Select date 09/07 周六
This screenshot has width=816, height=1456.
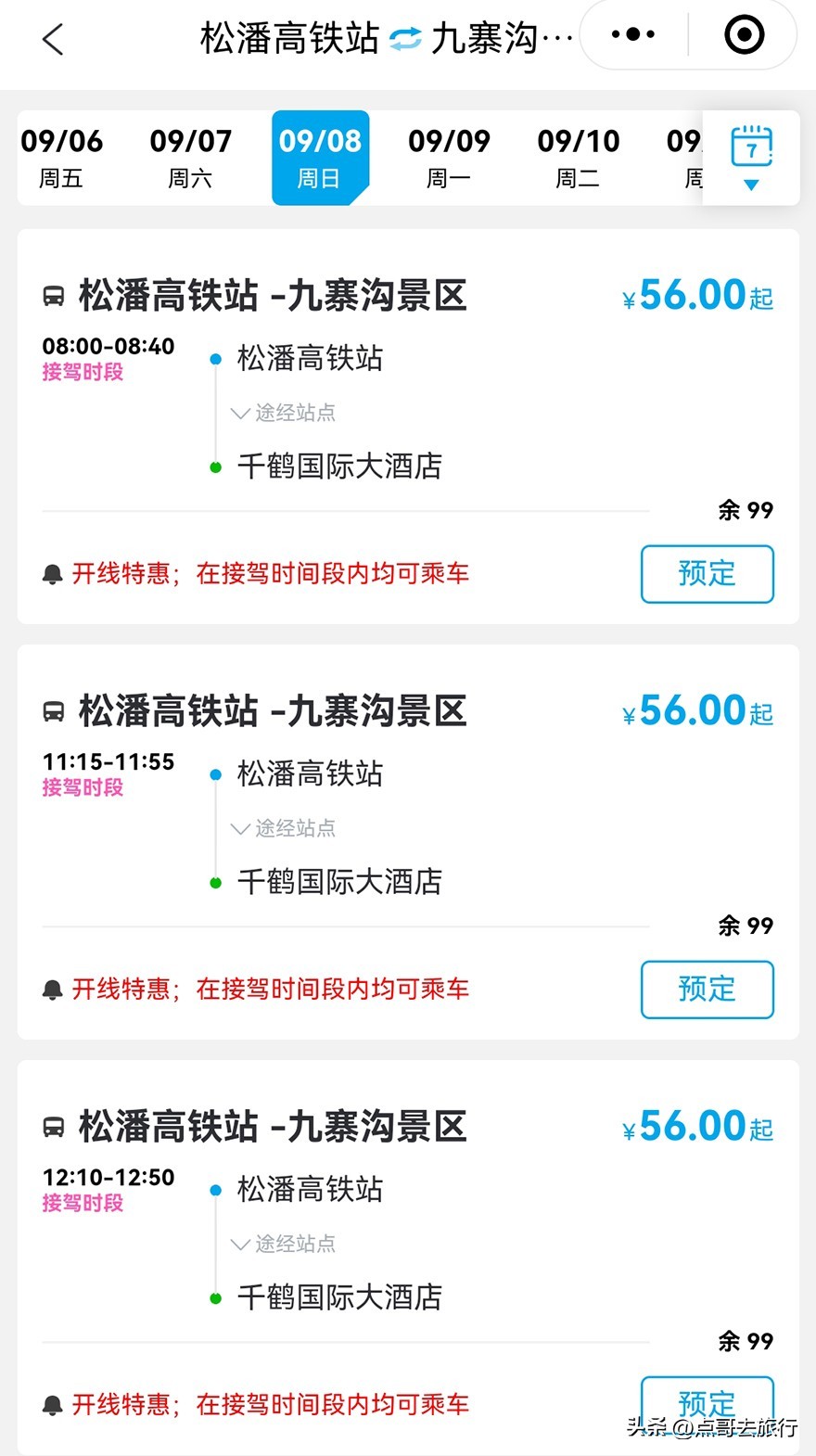190,158
